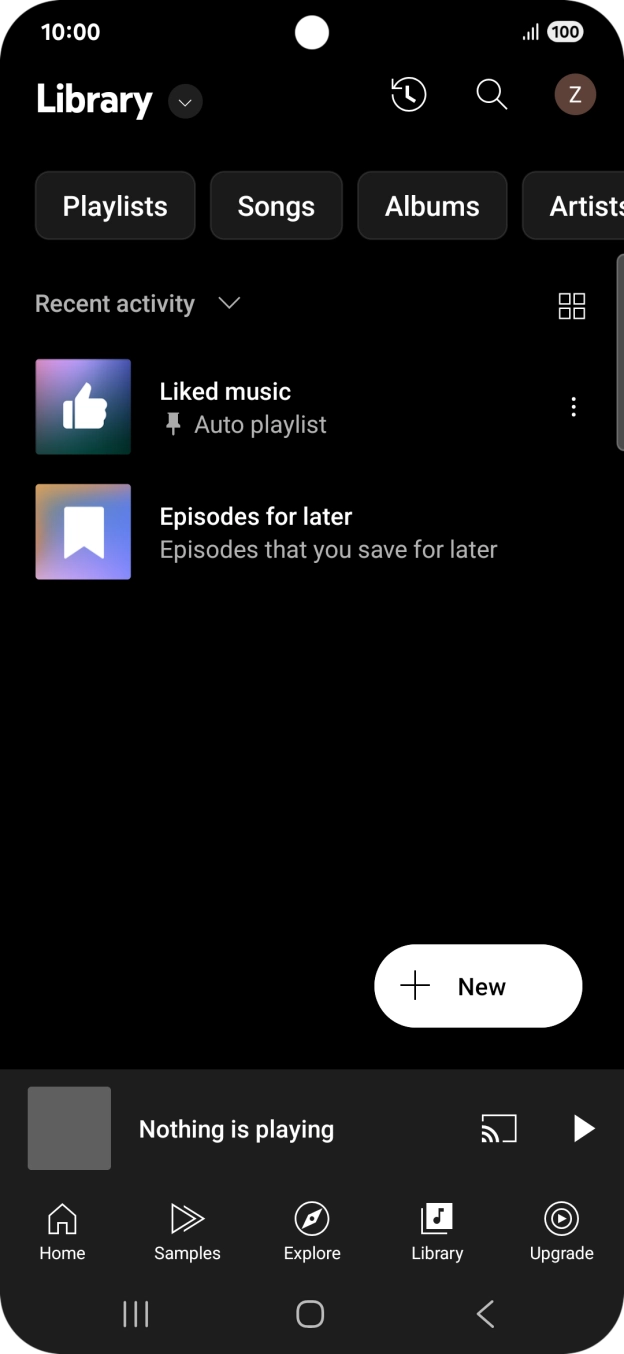Switch to grid view layout

[572, 306]
